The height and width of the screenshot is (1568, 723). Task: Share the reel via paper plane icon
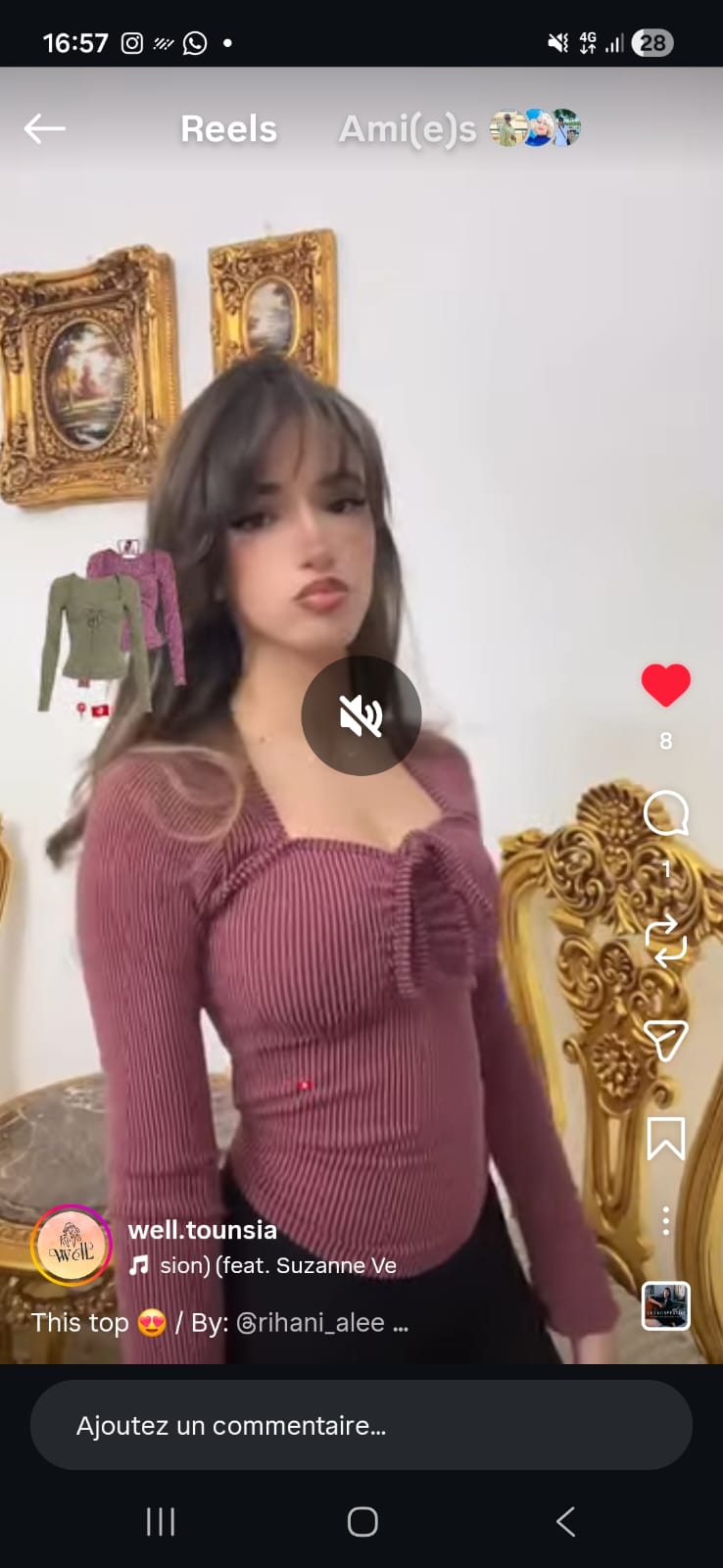665,1040
